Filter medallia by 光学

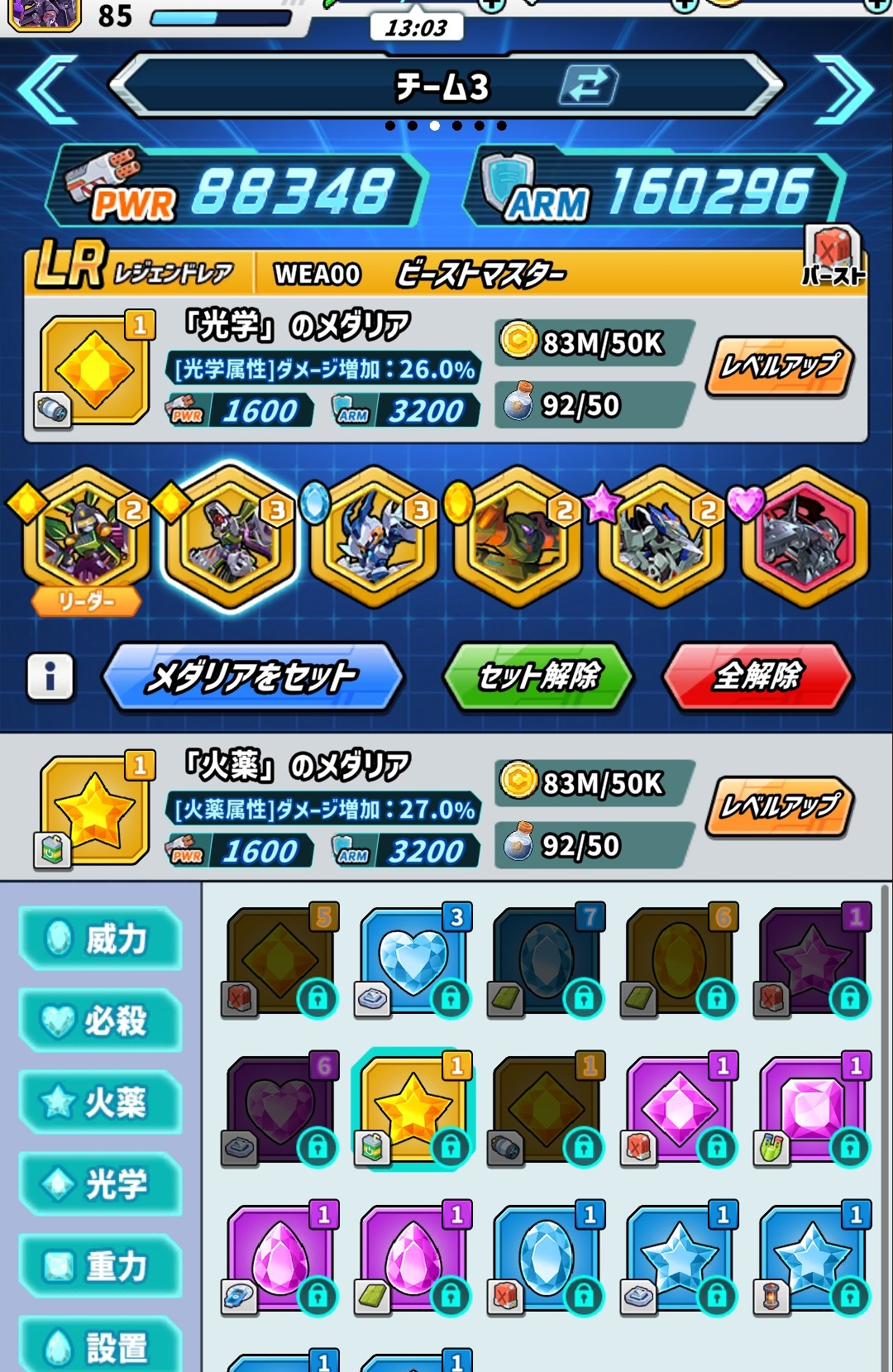click(x=101, y=1184)
